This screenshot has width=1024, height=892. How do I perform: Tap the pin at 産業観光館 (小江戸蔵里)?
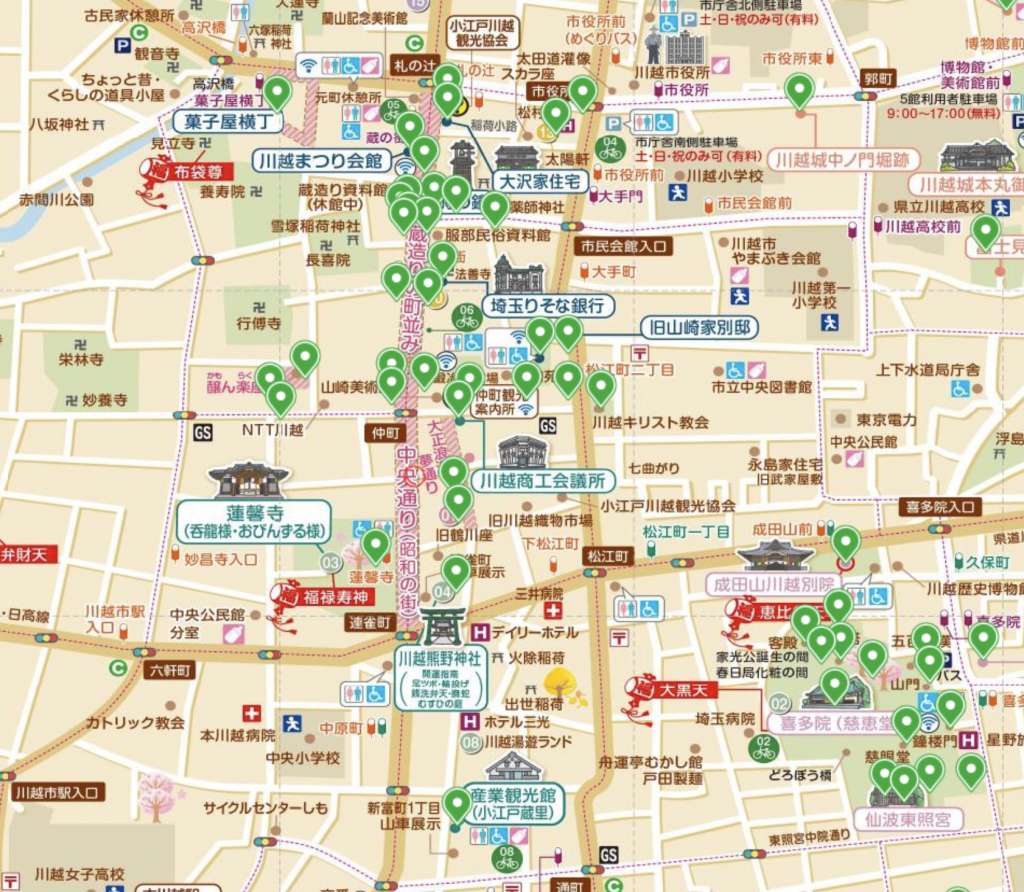click(457, 803)
